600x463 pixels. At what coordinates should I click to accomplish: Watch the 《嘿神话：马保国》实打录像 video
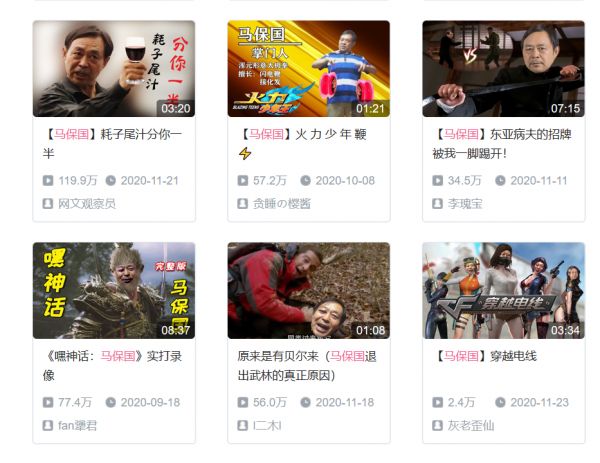114,290
